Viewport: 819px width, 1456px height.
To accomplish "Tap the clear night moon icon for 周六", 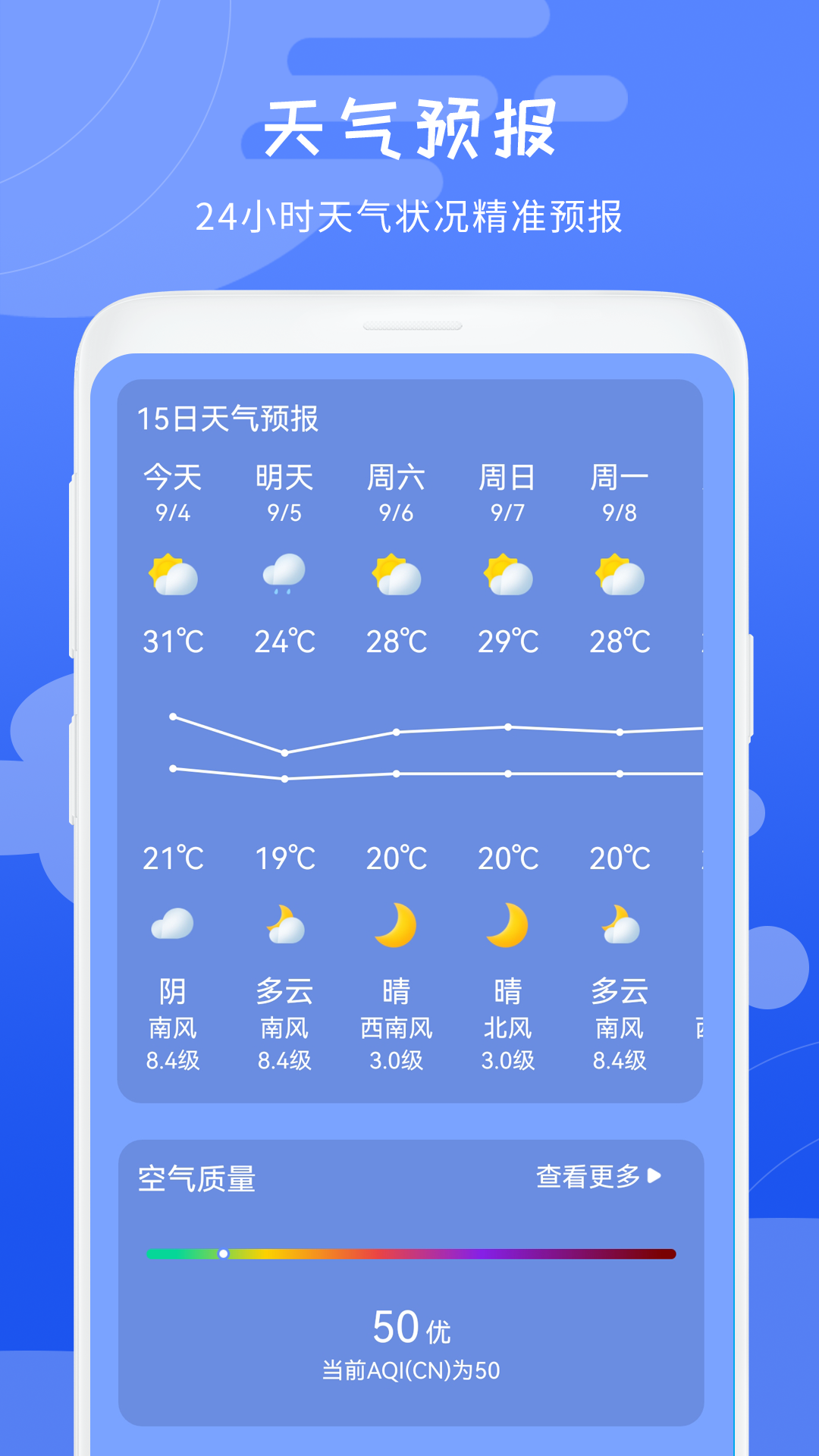I will click(x=396, y=927).
